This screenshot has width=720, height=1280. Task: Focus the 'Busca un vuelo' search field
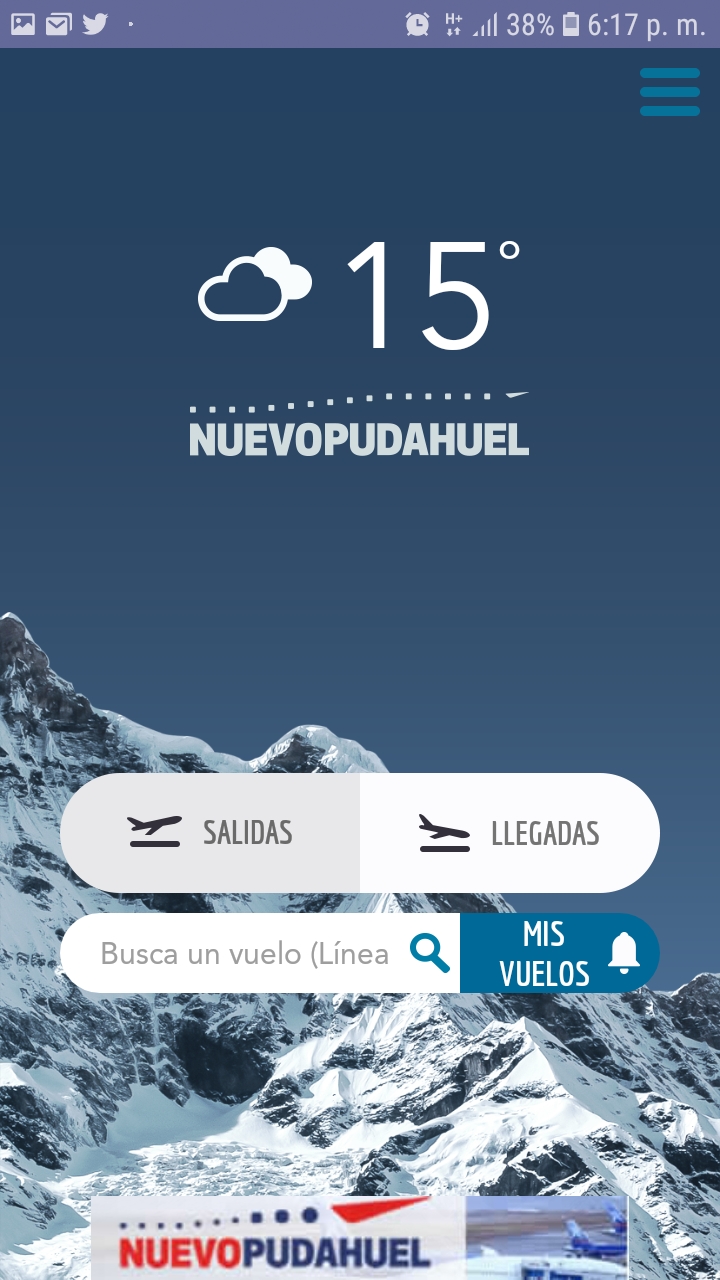click(x=245, y=954)
